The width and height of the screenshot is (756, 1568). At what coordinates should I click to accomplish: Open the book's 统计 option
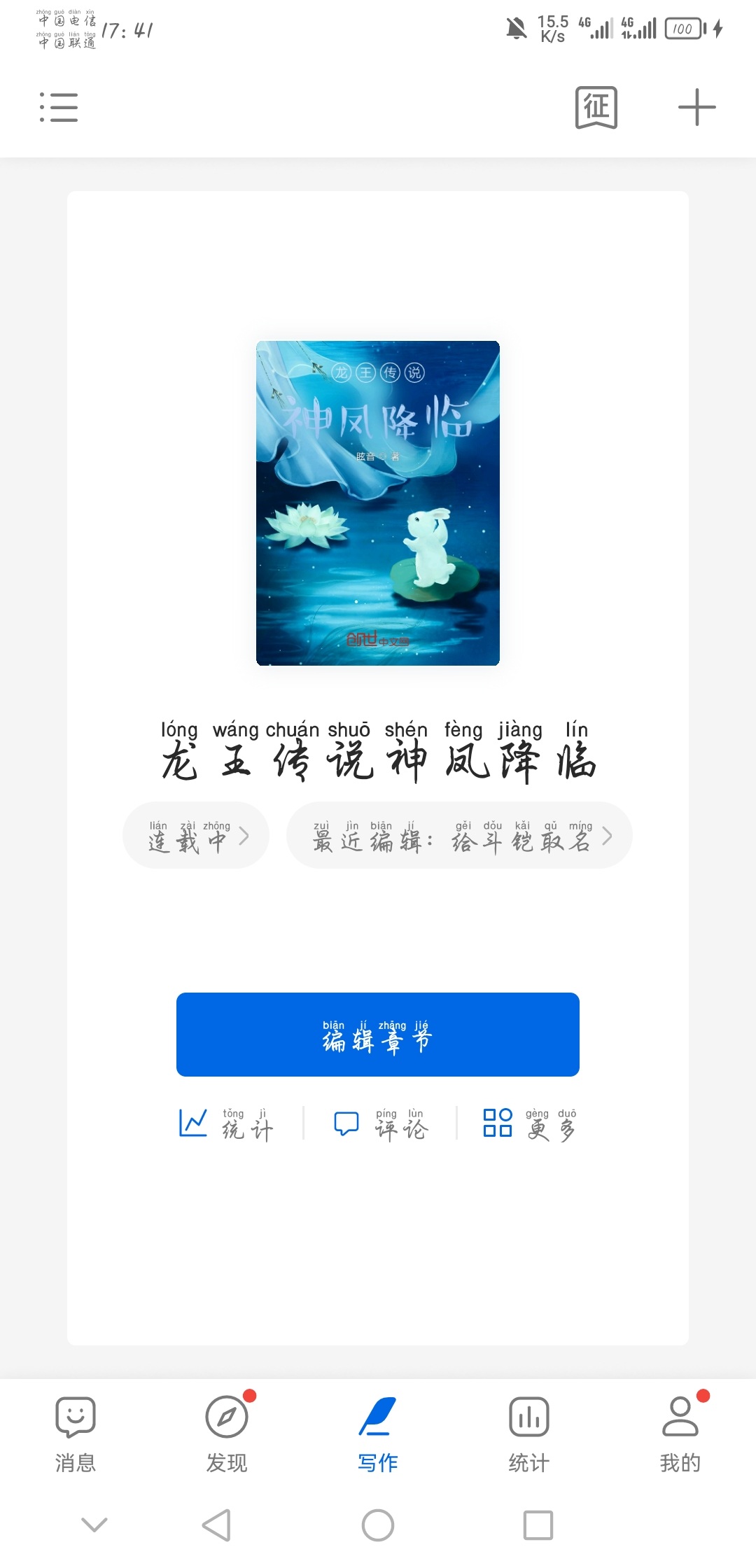coord(227,1124)
